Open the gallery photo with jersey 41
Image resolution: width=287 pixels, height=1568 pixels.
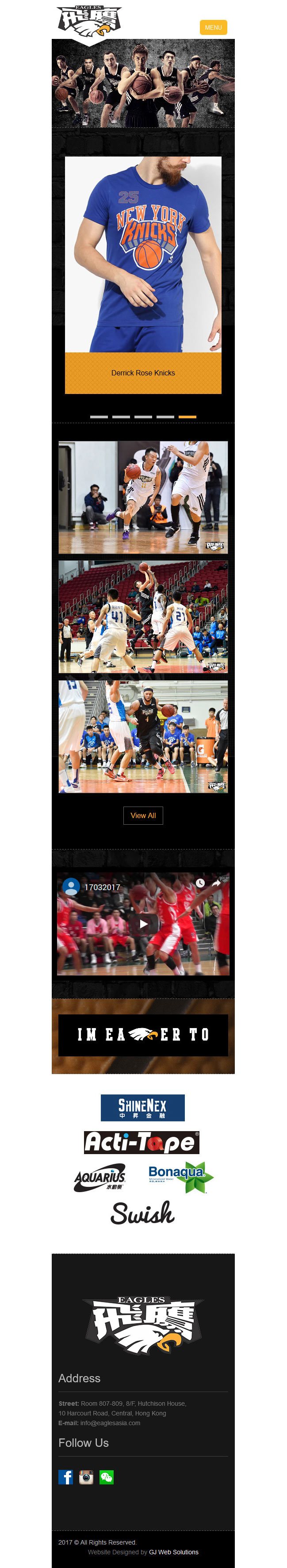tap(143, 616)
